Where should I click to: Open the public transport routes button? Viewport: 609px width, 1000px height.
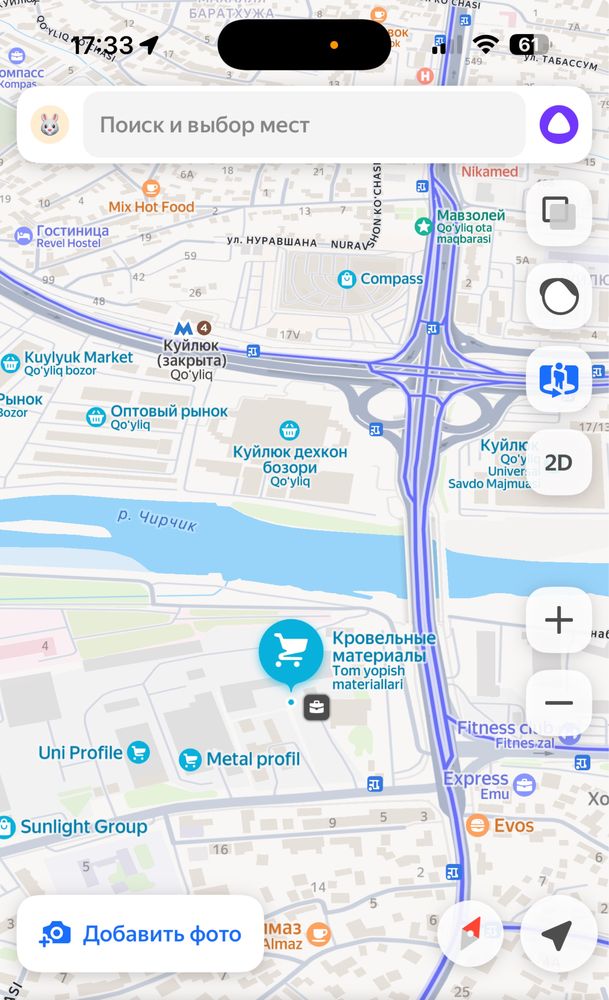click(558, 380)
